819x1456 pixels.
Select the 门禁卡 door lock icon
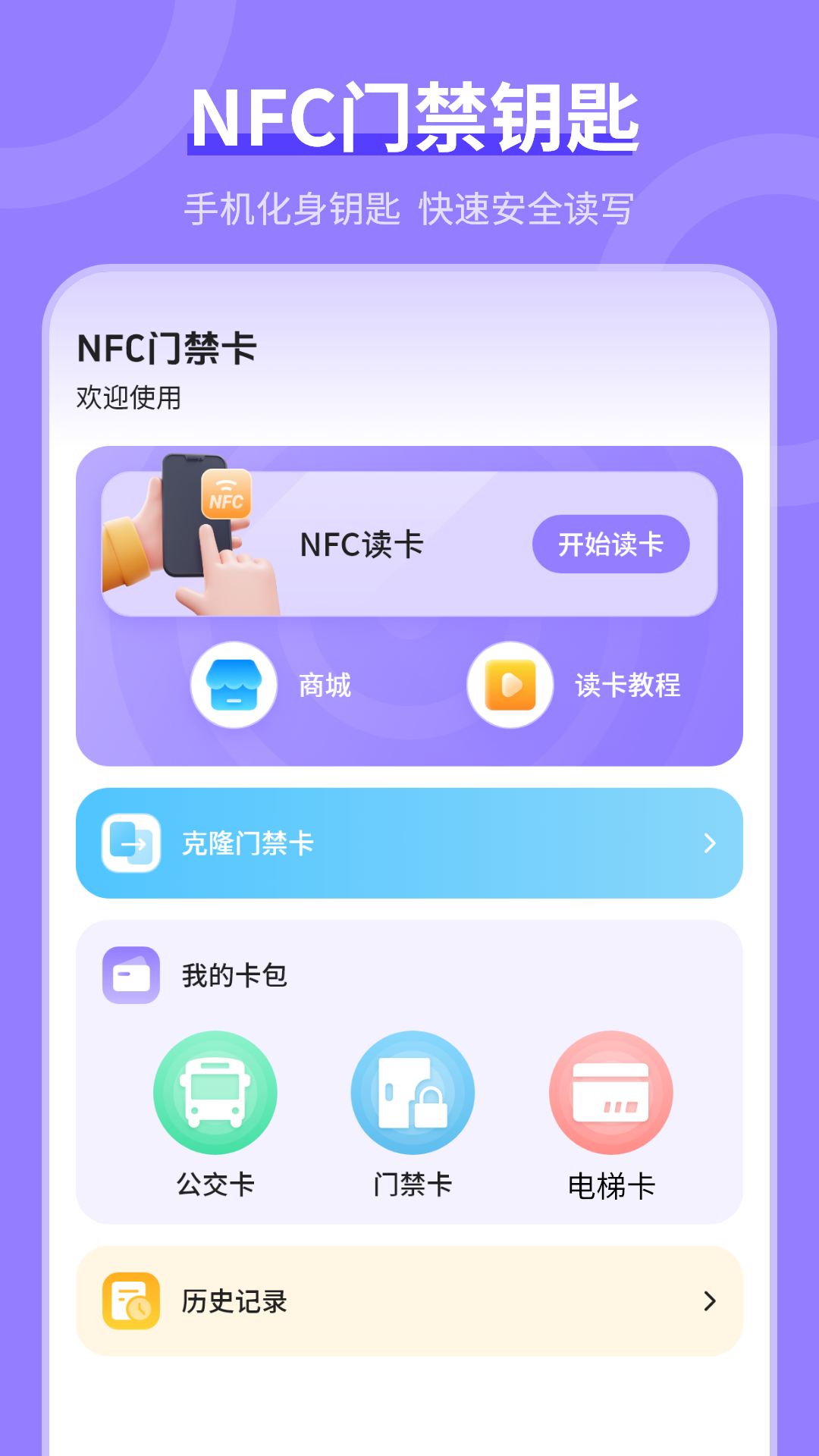coord(411,1092)
